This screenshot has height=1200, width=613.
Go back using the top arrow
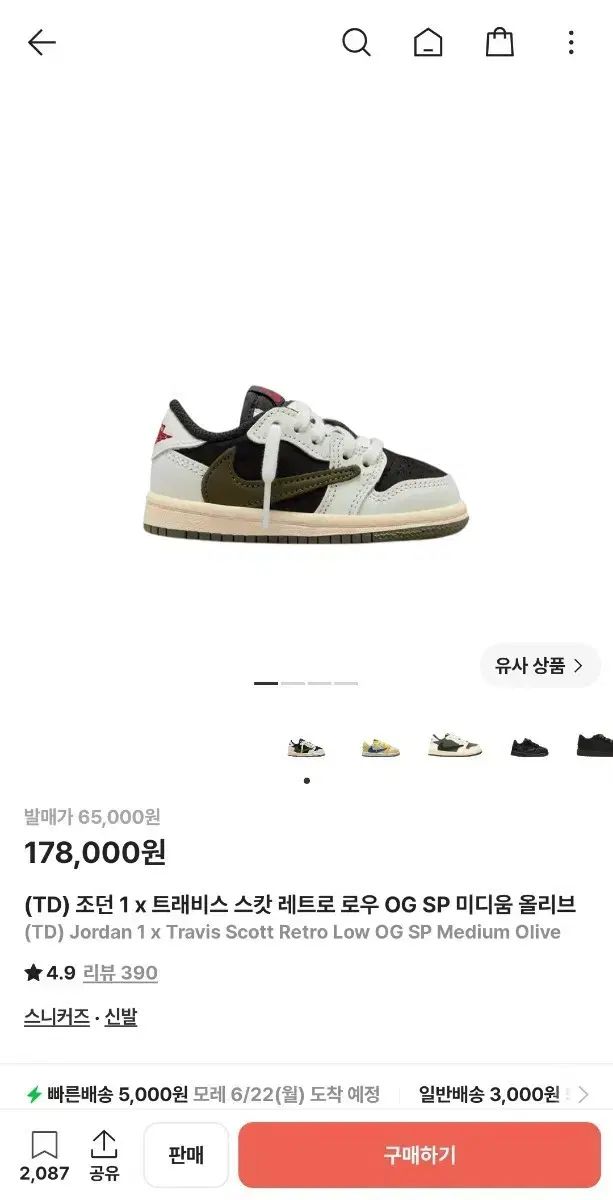click(41, 42)
